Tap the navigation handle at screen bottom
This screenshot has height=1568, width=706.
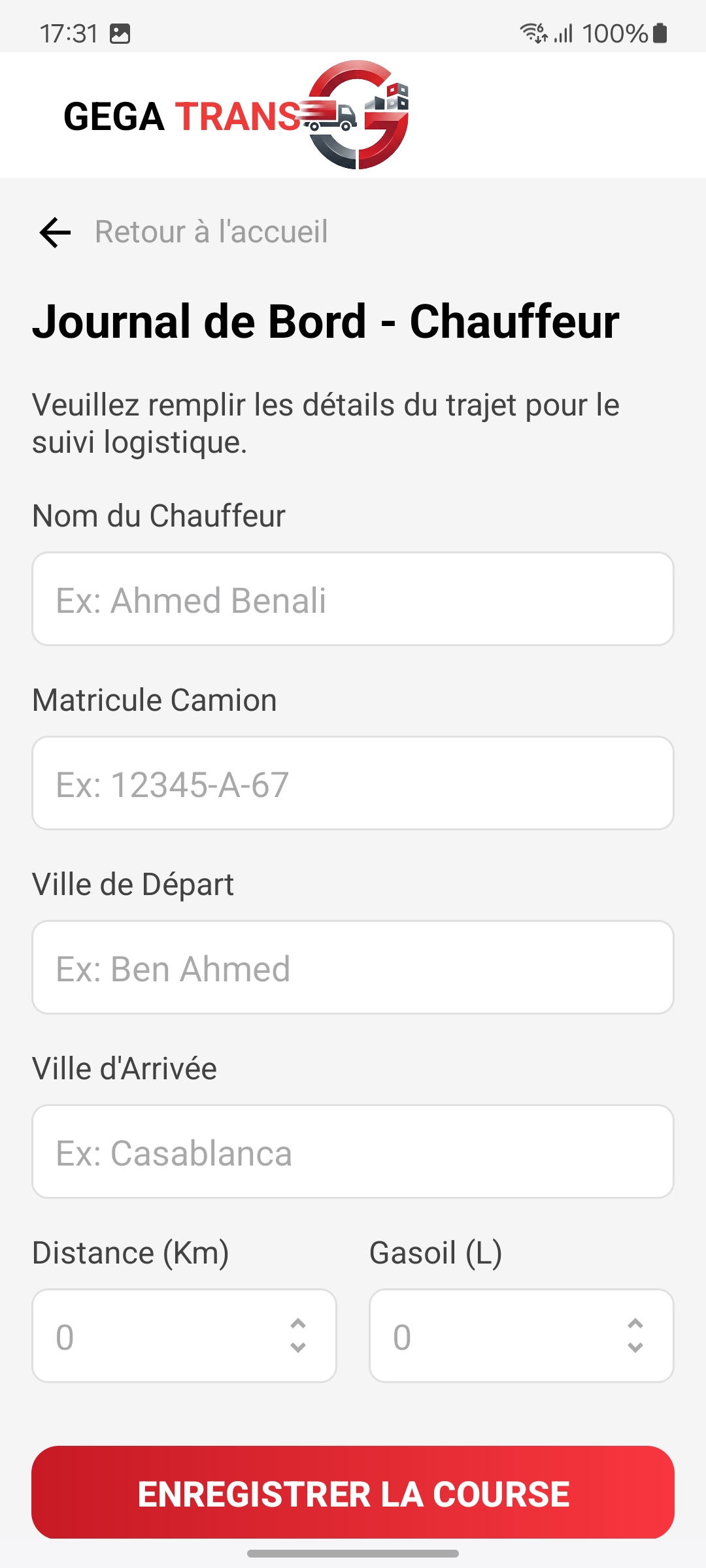click(x=353, y=1554)
